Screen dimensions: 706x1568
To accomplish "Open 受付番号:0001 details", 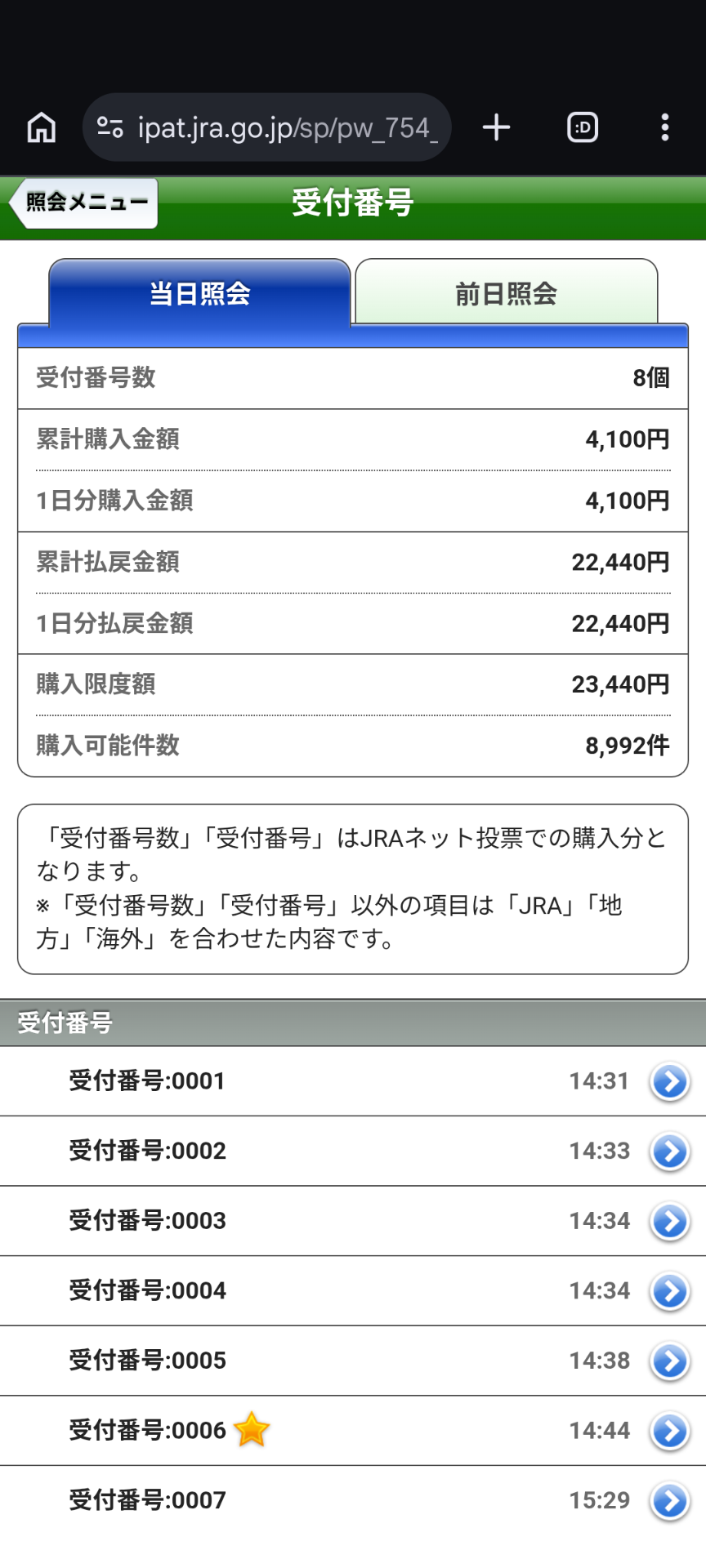I will [669, 1082].
